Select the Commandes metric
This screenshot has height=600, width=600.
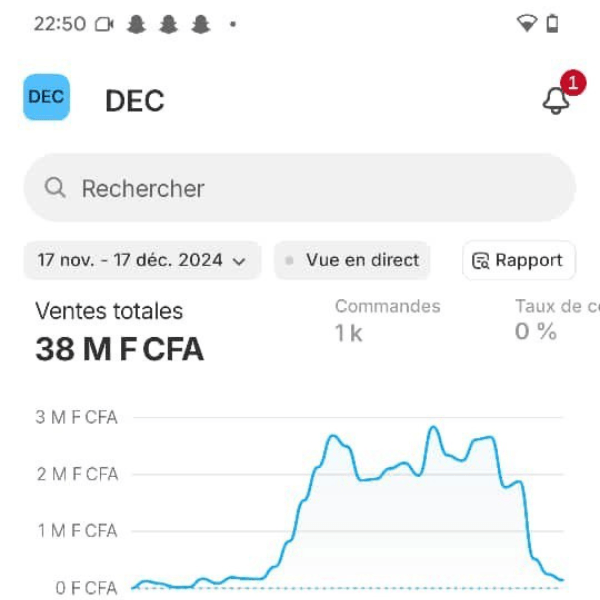click(387, 320)
